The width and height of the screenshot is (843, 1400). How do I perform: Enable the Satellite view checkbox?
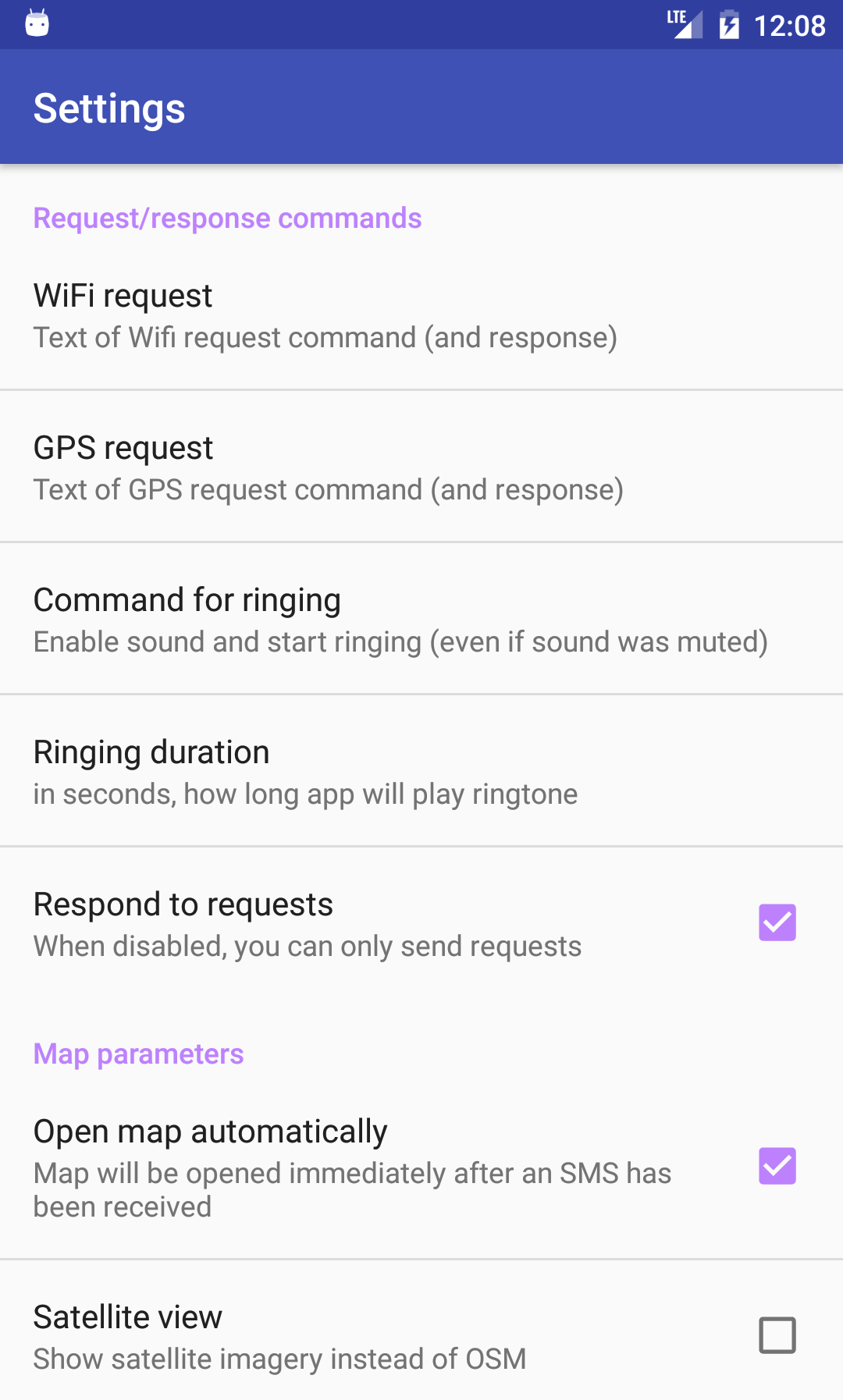[777, 1335]
